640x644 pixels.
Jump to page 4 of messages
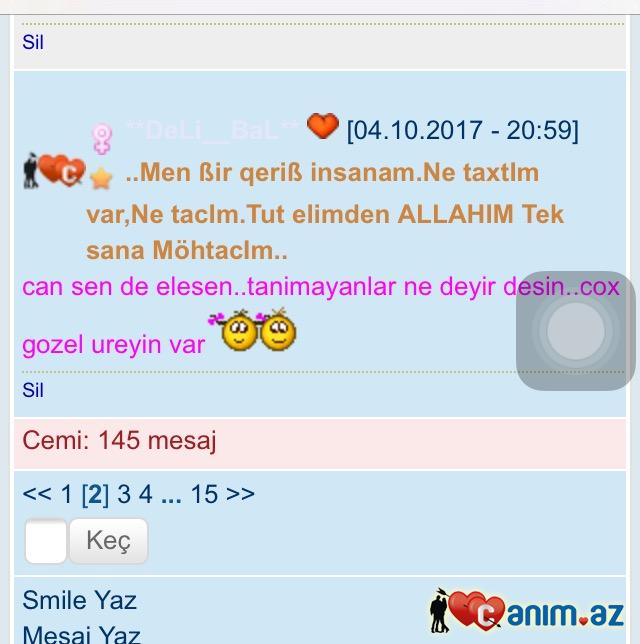[146, 494]
